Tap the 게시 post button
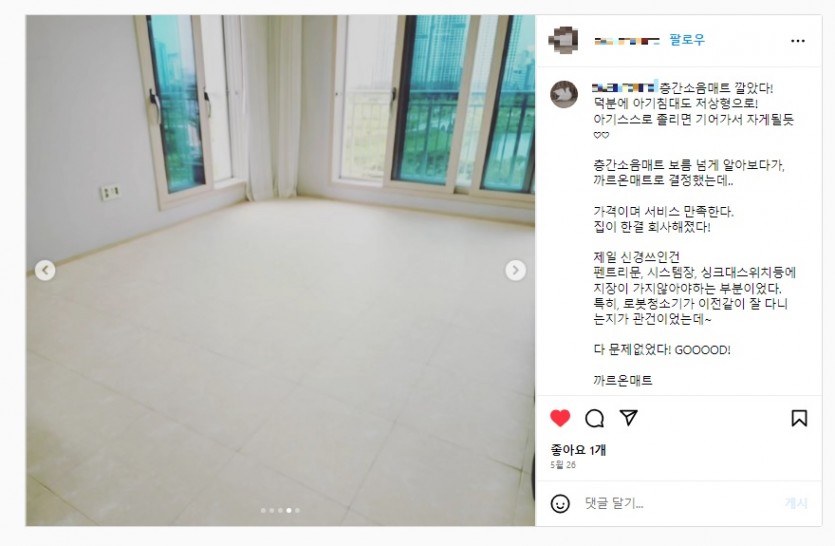The width and height of the screenshot is (835, 546). tap(796, 503)
